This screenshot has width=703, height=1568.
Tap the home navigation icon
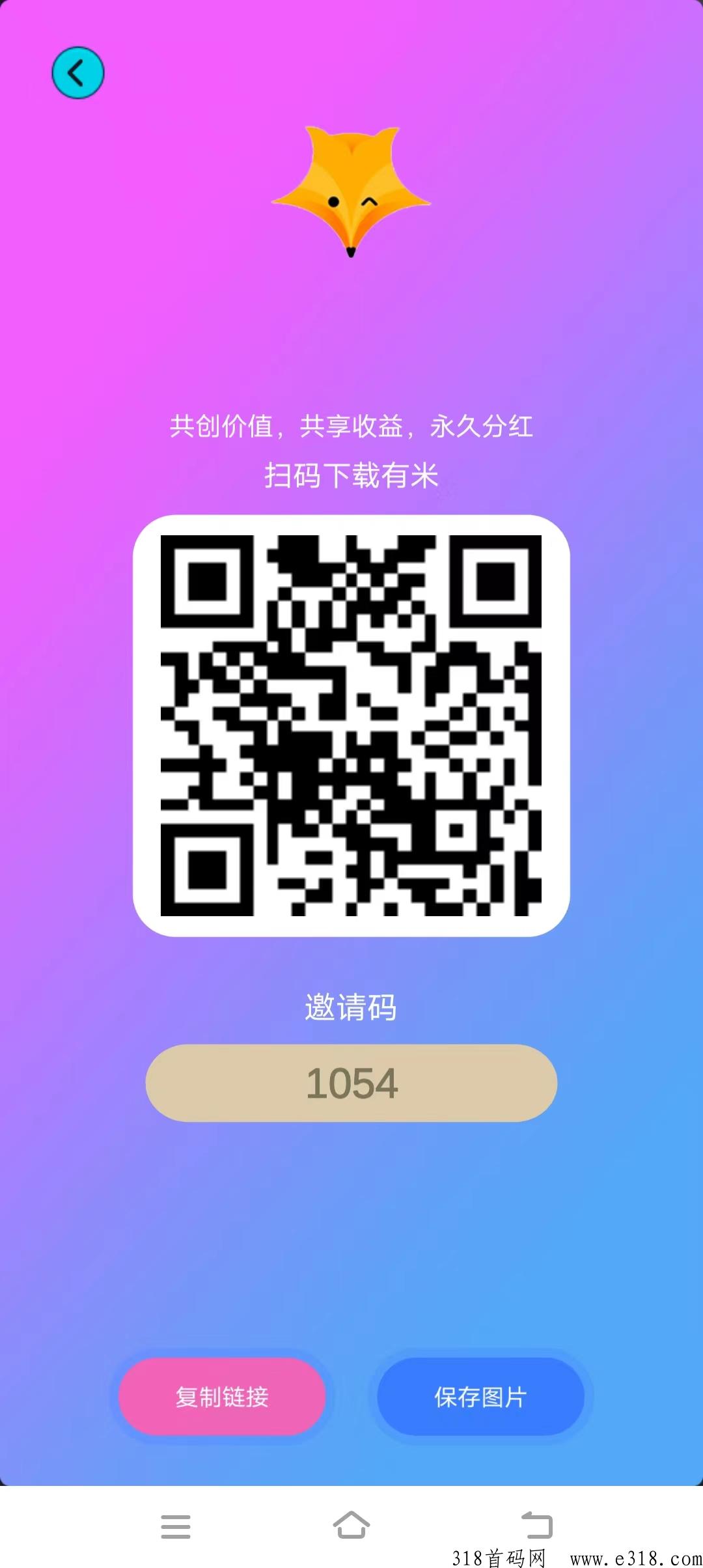tap(351, 1527)
